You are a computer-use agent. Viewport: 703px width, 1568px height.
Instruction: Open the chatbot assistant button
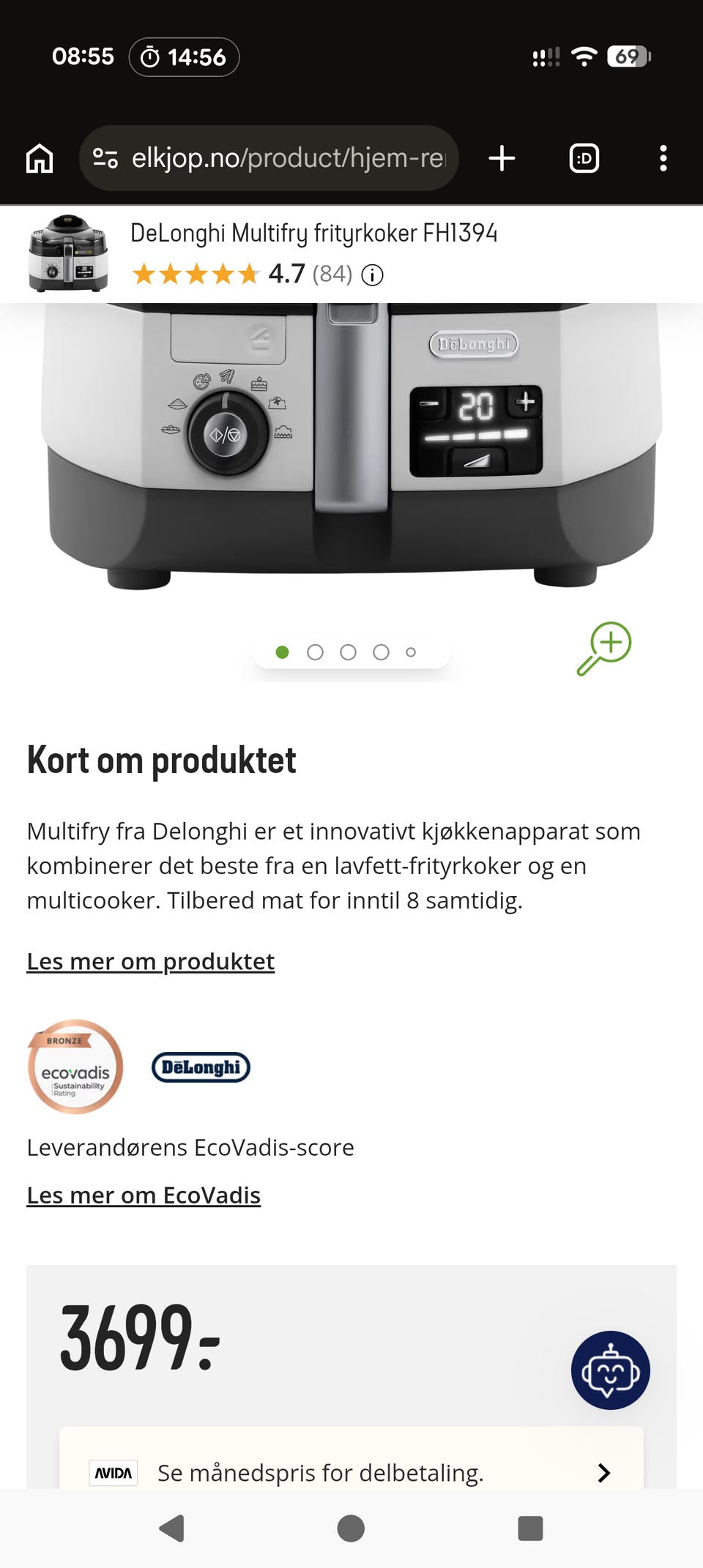click(611, 1370)
